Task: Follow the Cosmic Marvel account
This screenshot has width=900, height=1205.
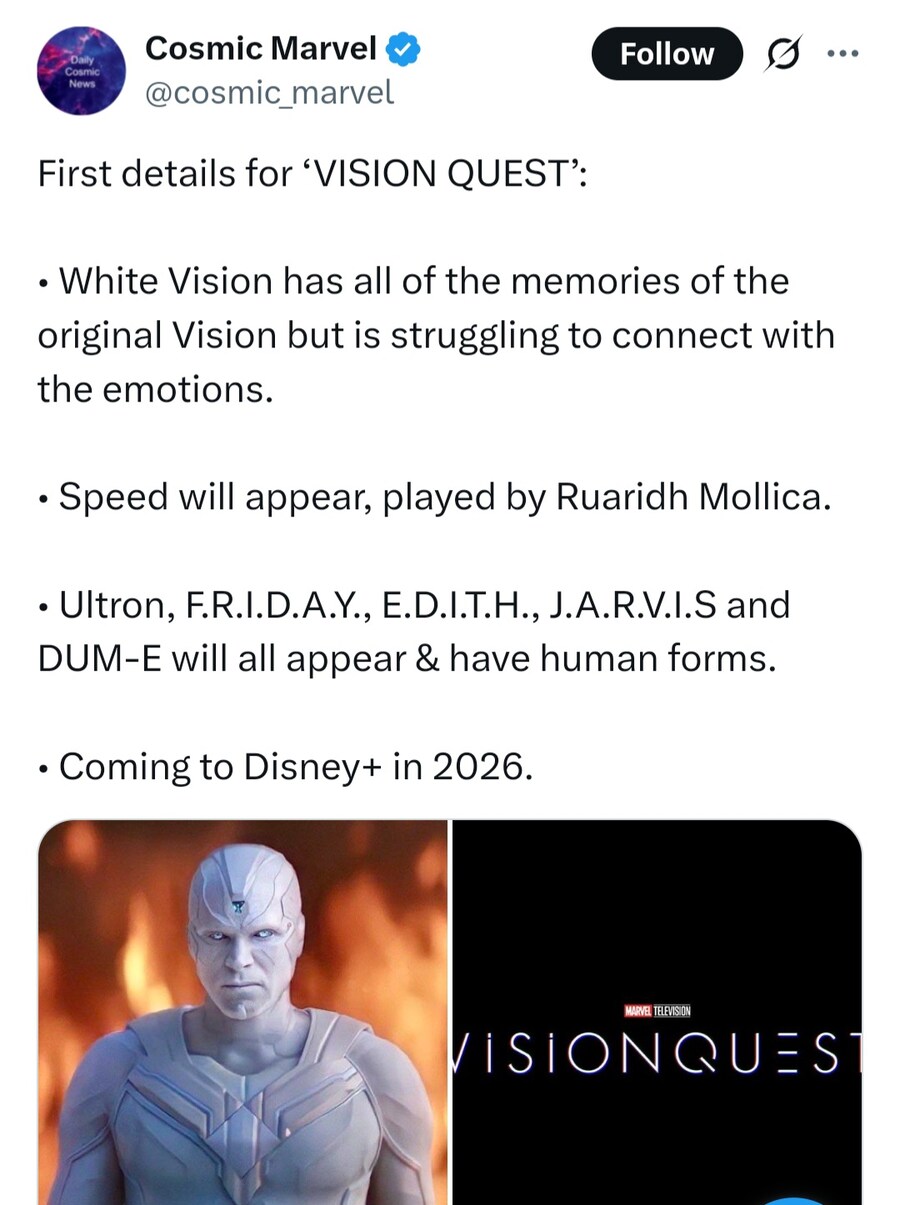Action: pyautogui.click(x=667, y=54)
